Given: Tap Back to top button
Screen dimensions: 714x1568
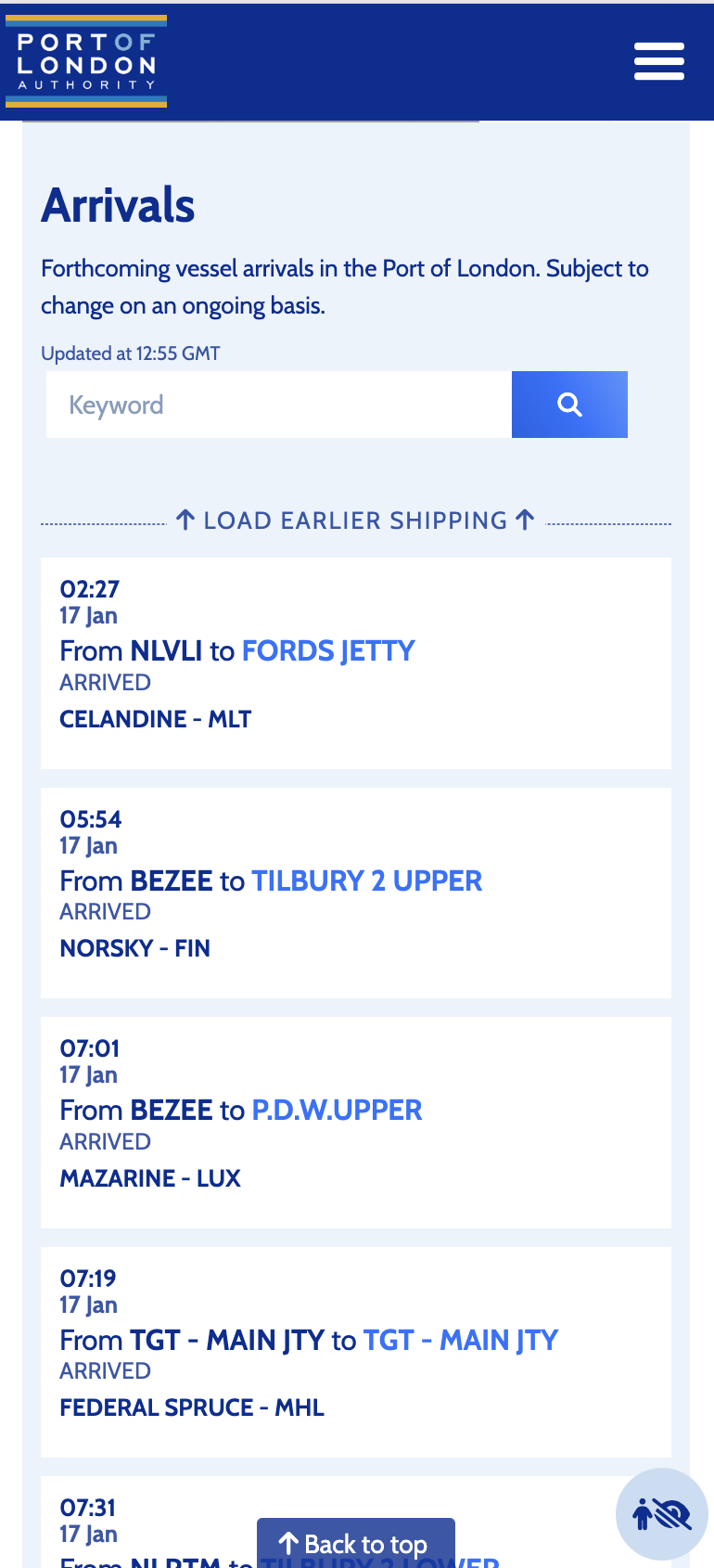Looking at the screenshot, I should coord(356,1543).
